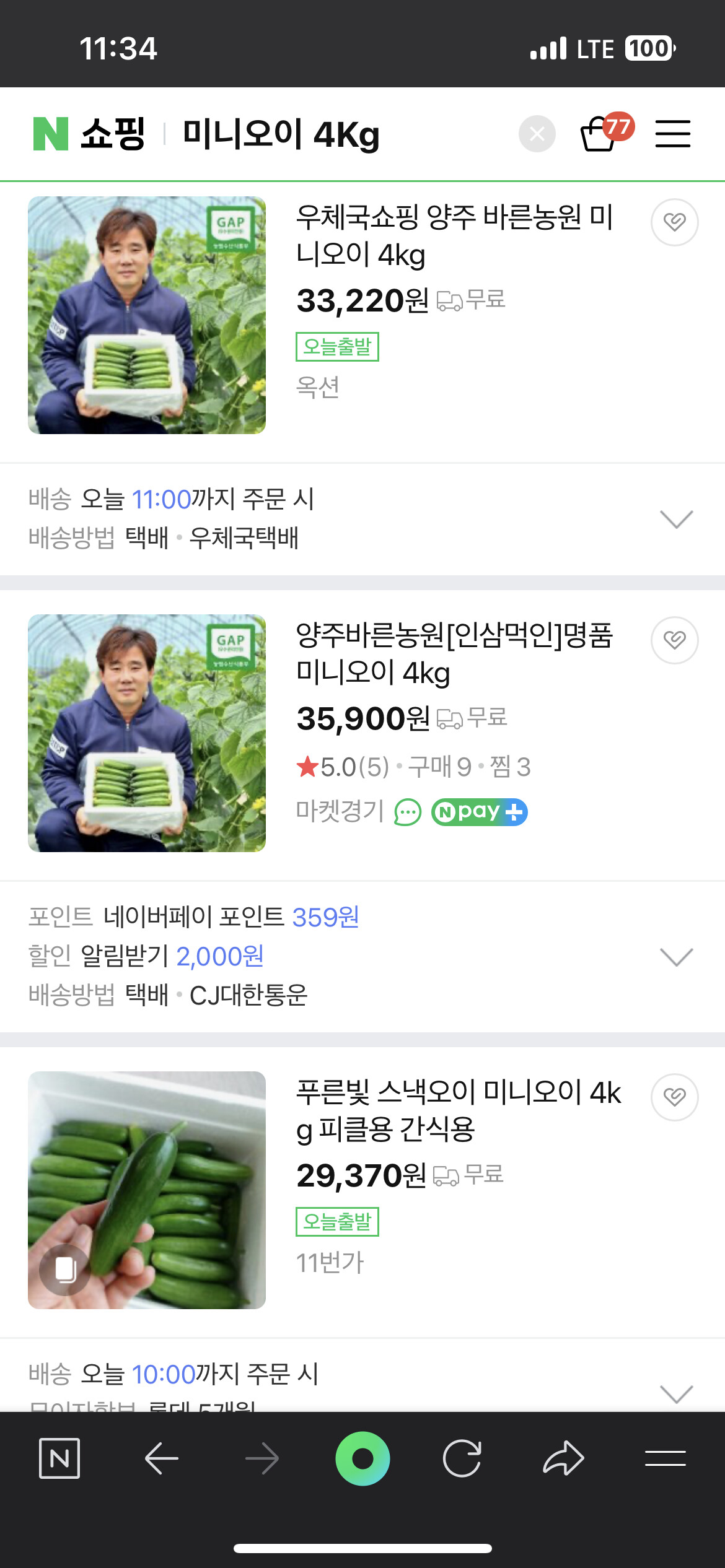Expand delivery details for 우체국택배 listing
Image resolution: width=725 pixels, height=1568 pixels.
point(676,519)
